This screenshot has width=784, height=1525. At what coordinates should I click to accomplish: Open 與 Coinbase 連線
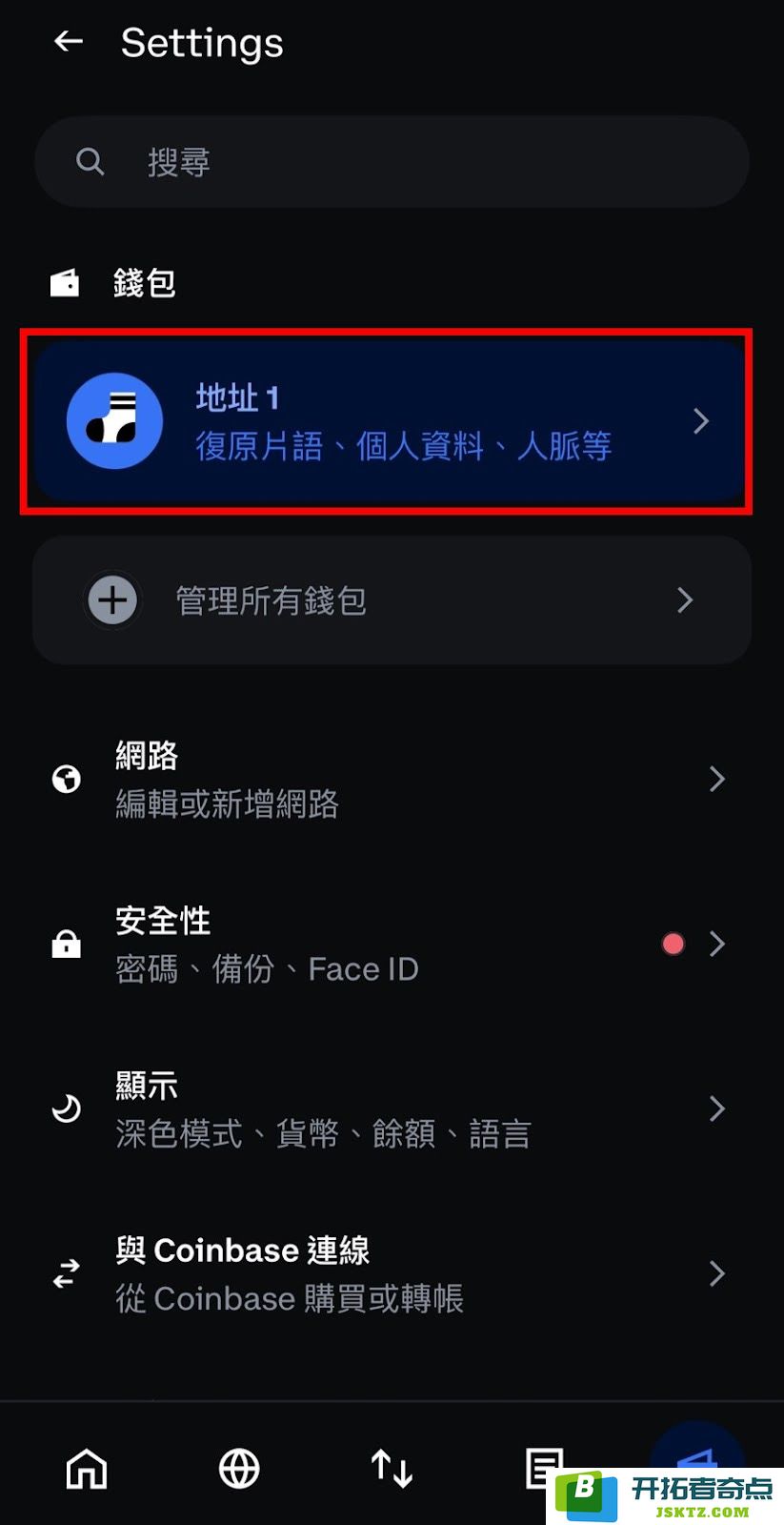(x=392, y=1274)
